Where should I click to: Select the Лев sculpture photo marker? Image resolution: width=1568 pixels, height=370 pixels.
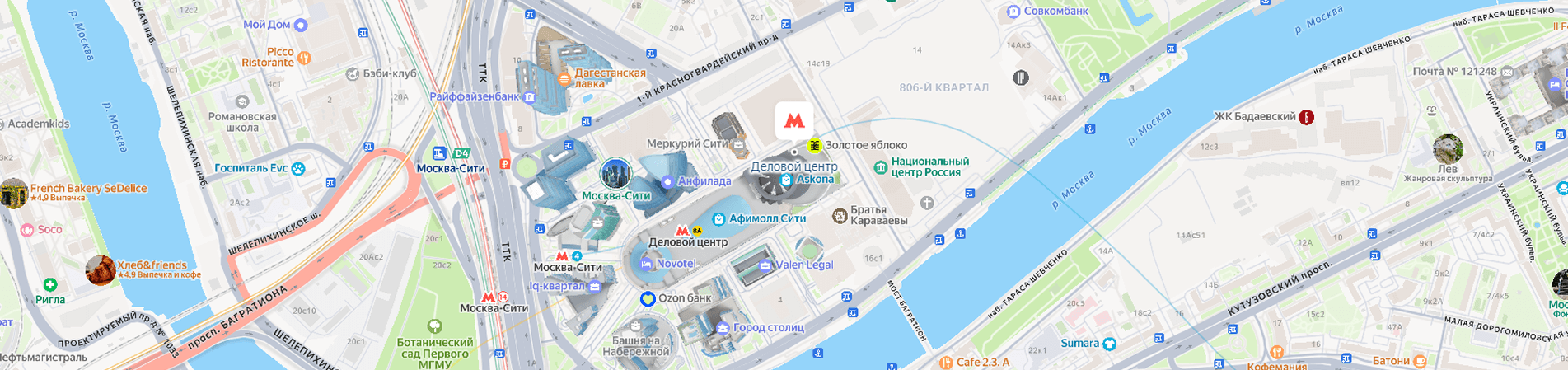coord(1447,149)
